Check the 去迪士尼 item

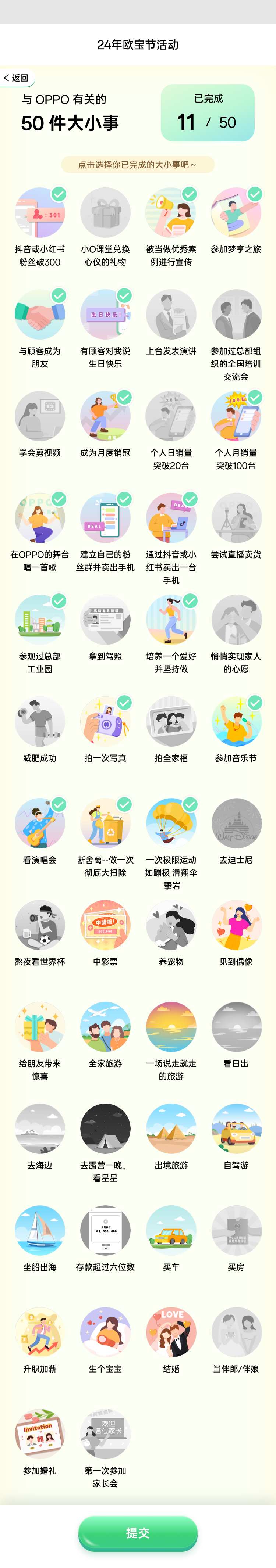236,823
